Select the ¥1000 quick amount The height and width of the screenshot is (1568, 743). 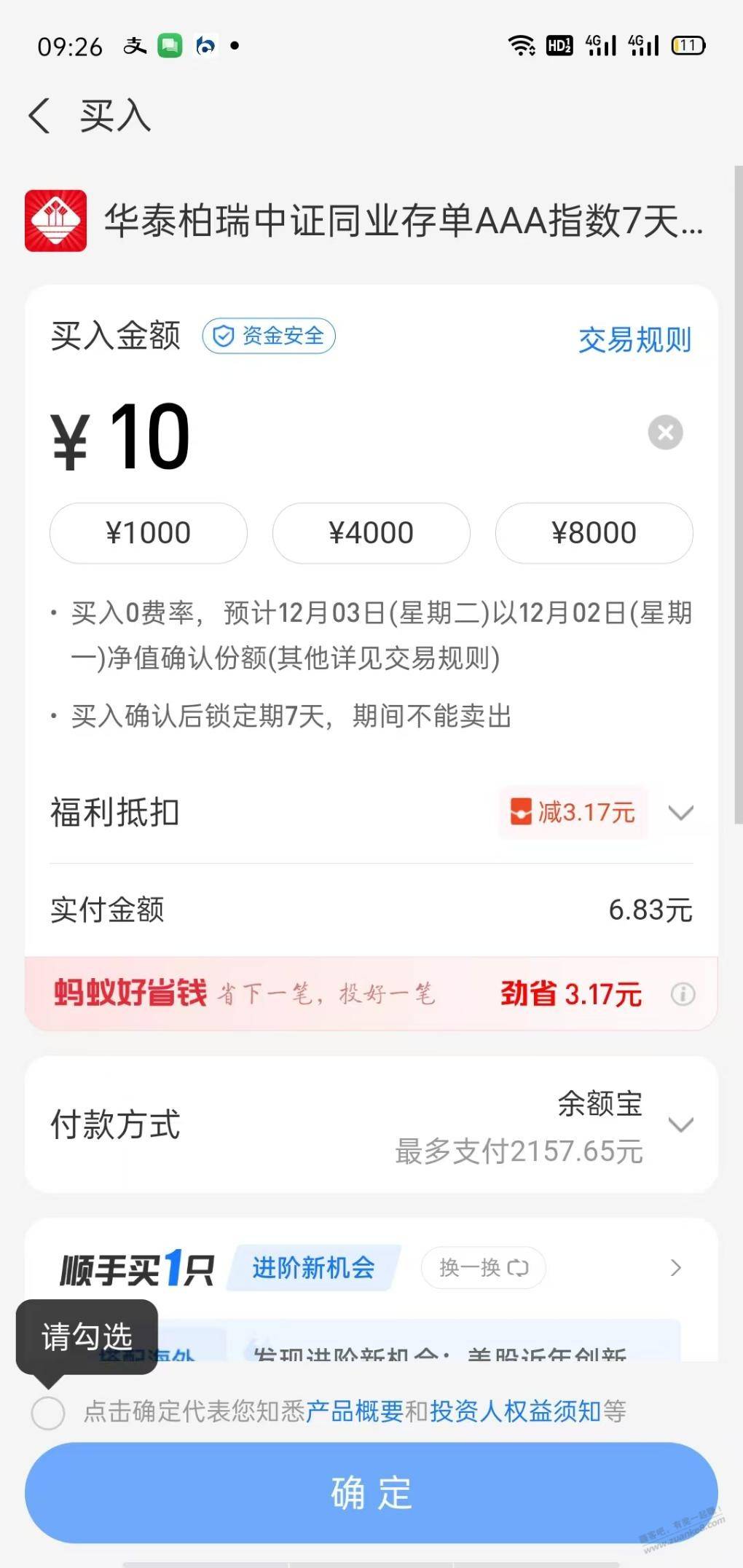[x=149, y=533]
